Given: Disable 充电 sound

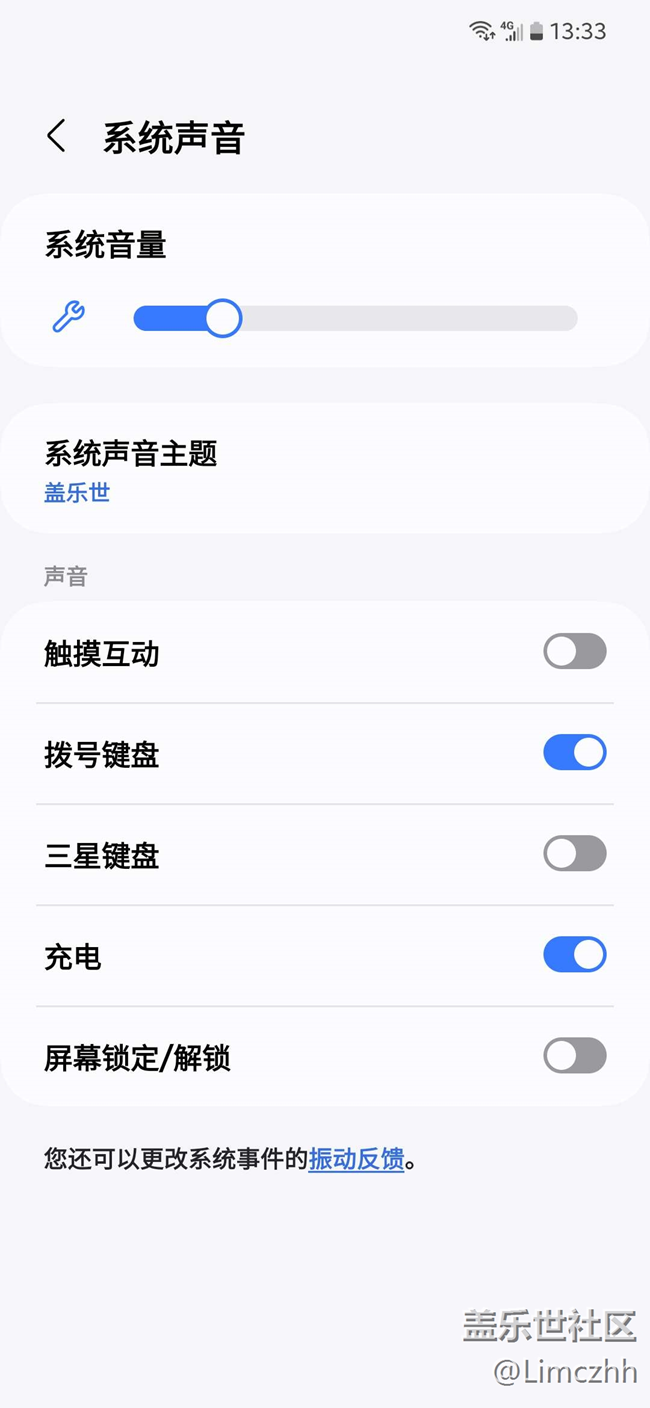Looking at the screenshot, I should tap(574, 955).
